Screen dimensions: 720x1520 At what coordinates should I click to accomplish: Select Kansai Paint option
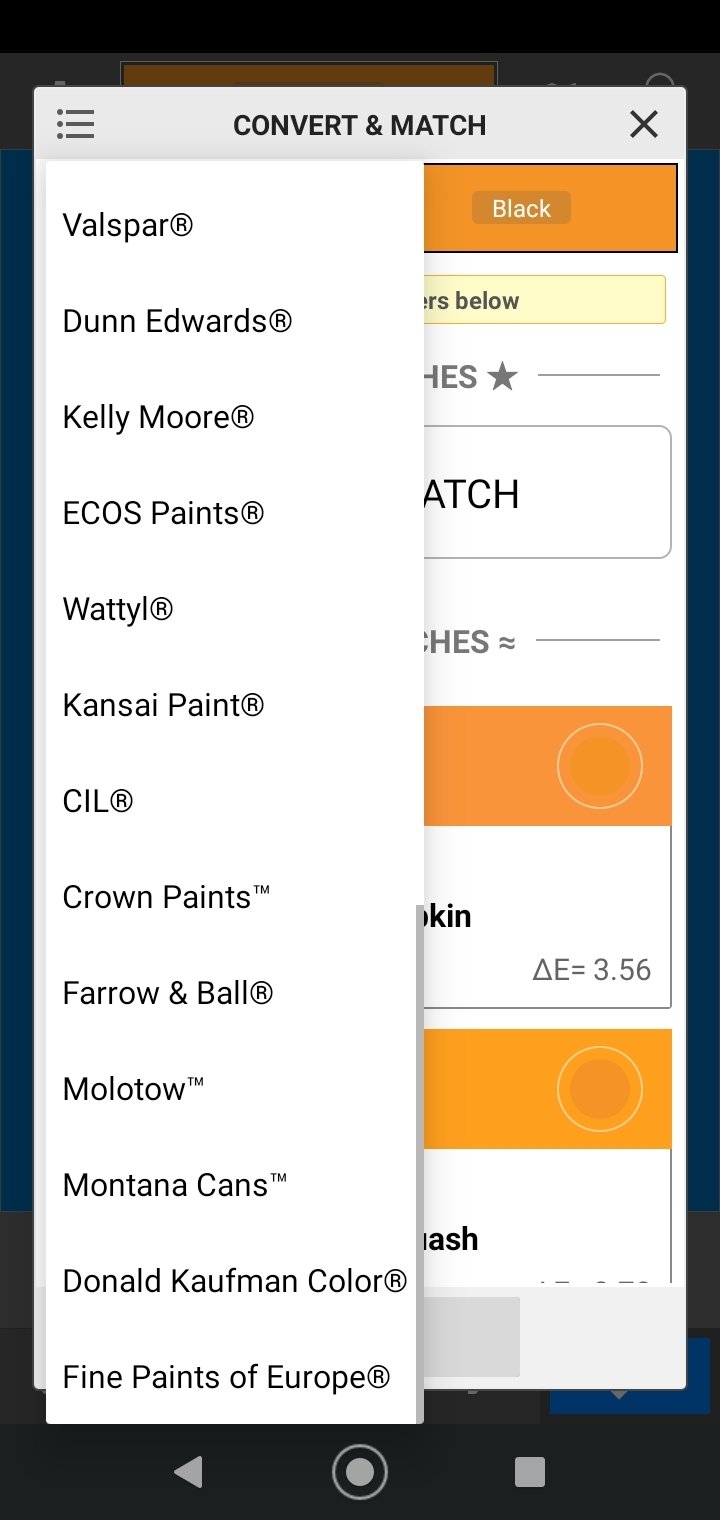coord(232,705)
